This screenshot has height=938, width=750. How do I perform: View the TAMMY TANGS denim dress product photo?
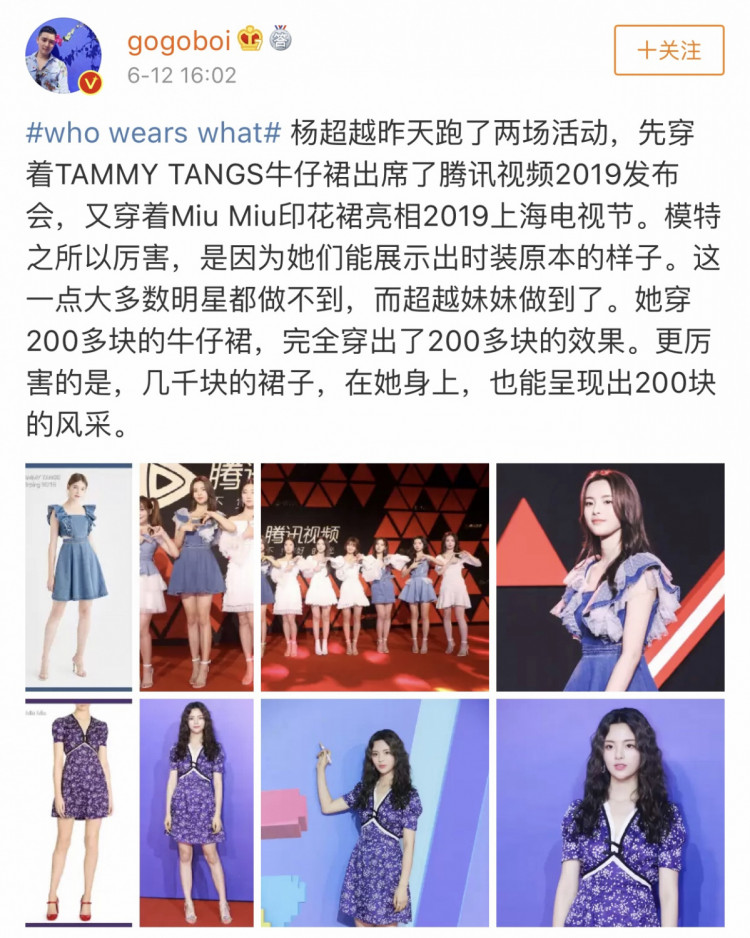(x=78, y=577)
